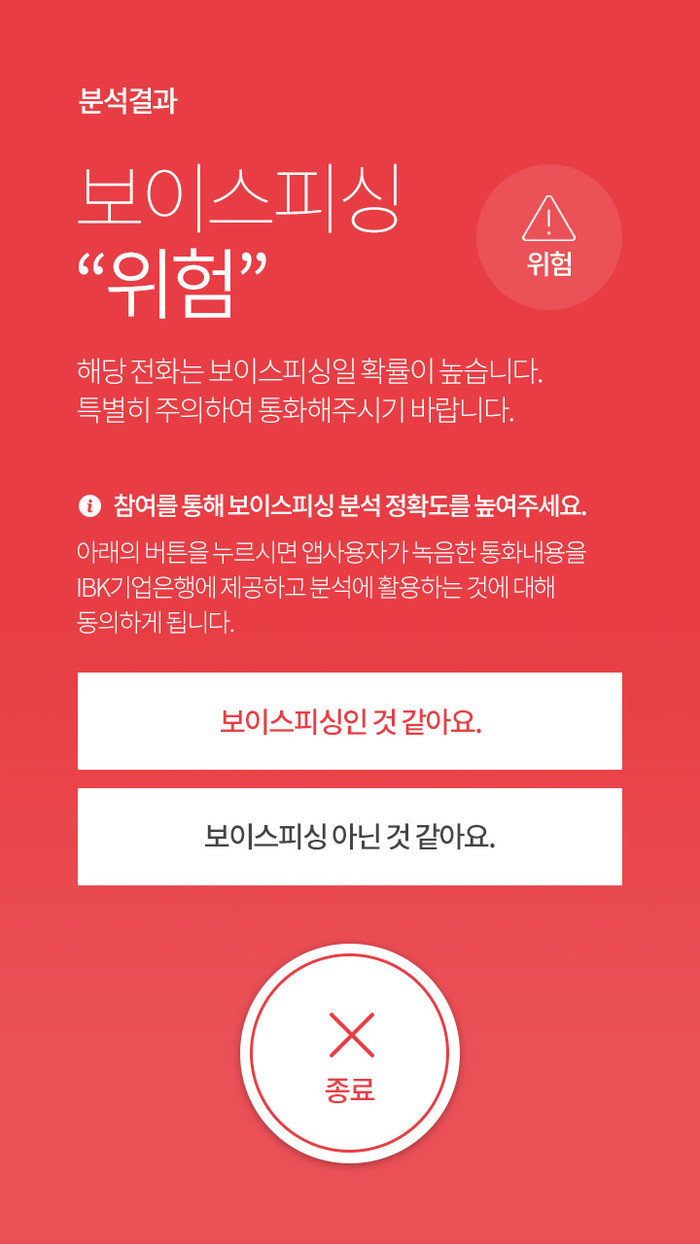
Task: Tap the 종료 close button
Action: [x=350, y=1053]
